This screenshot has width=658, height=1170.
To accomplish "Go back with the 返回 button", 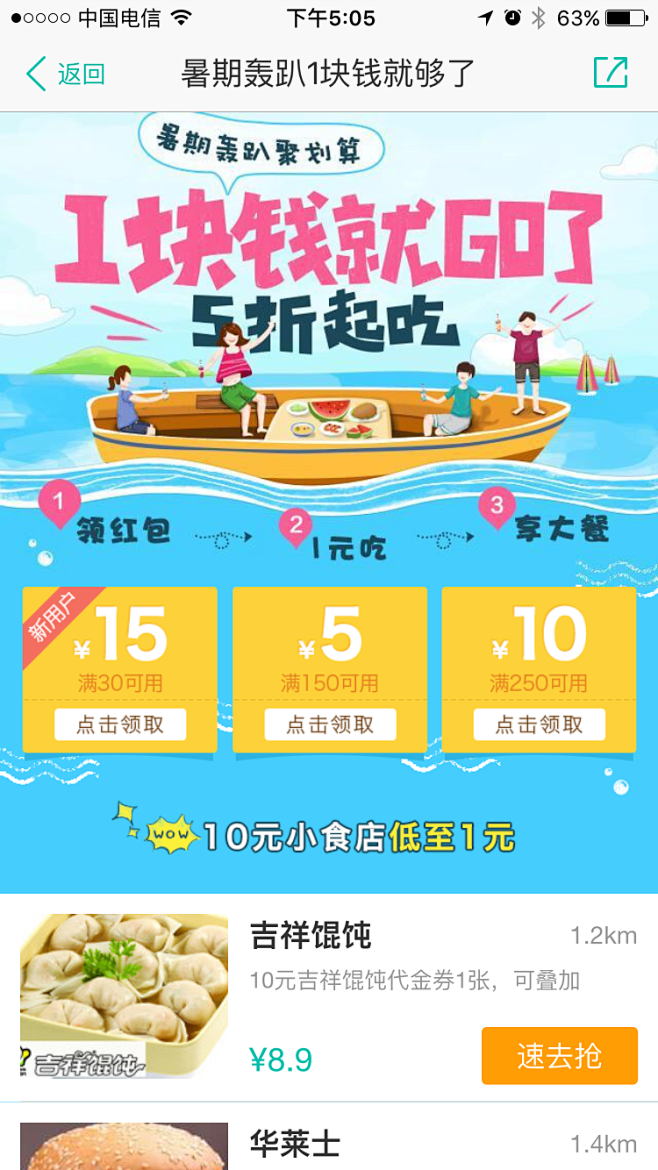I will (66, 74).
